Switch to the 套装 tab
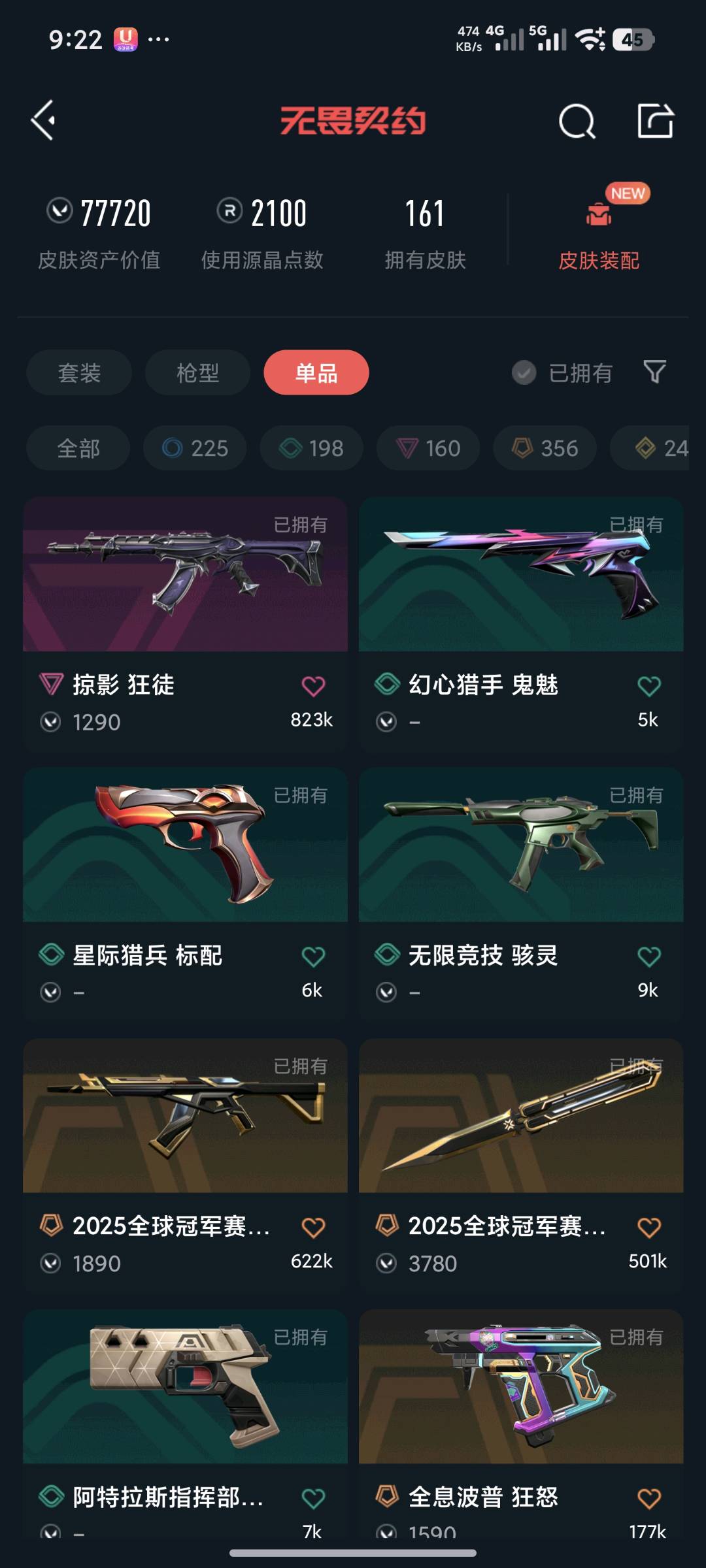 pyautogui.click(x=79, y=373)
